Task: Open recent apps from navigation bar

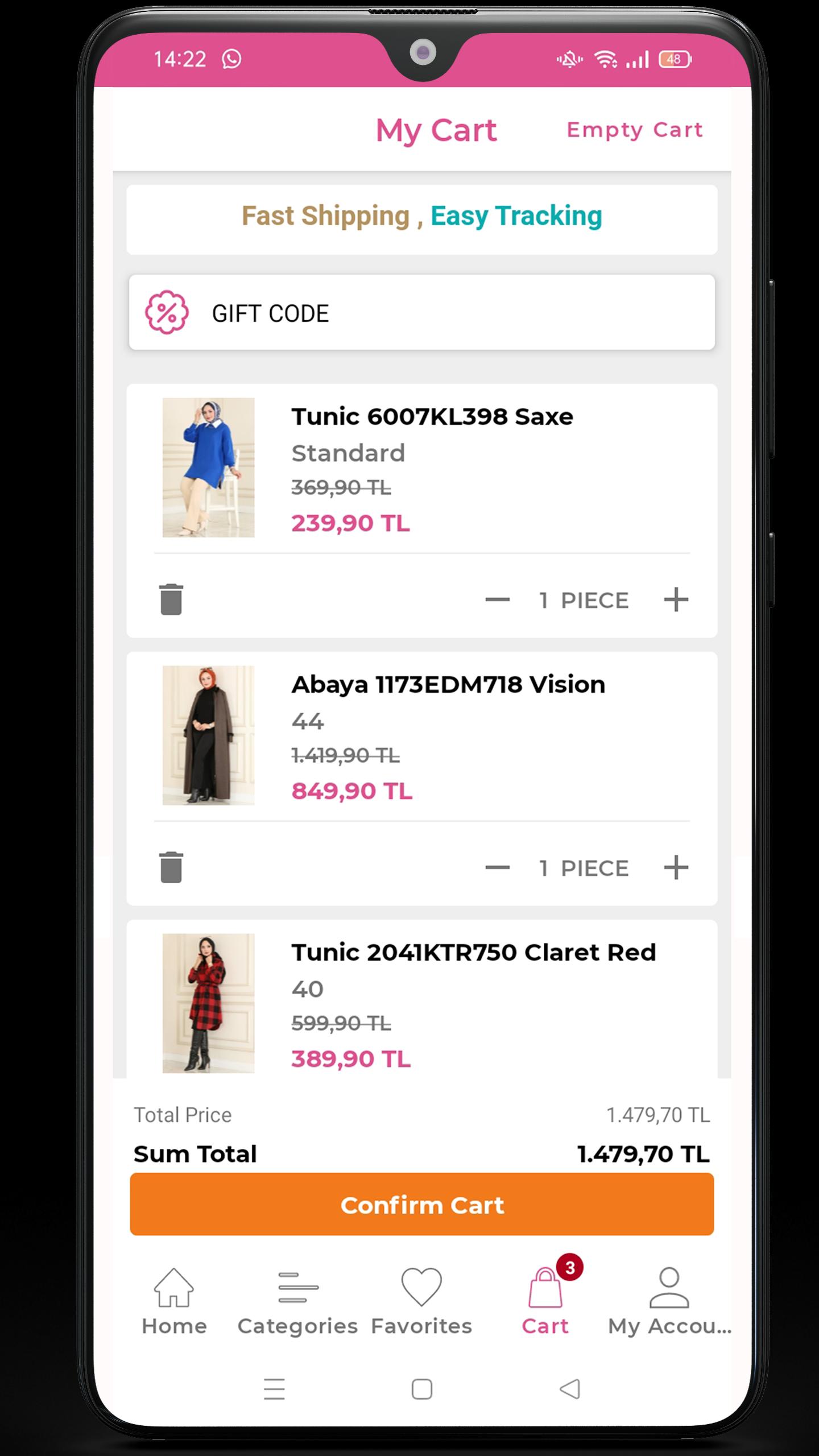Action: (x=274, y=1389)
